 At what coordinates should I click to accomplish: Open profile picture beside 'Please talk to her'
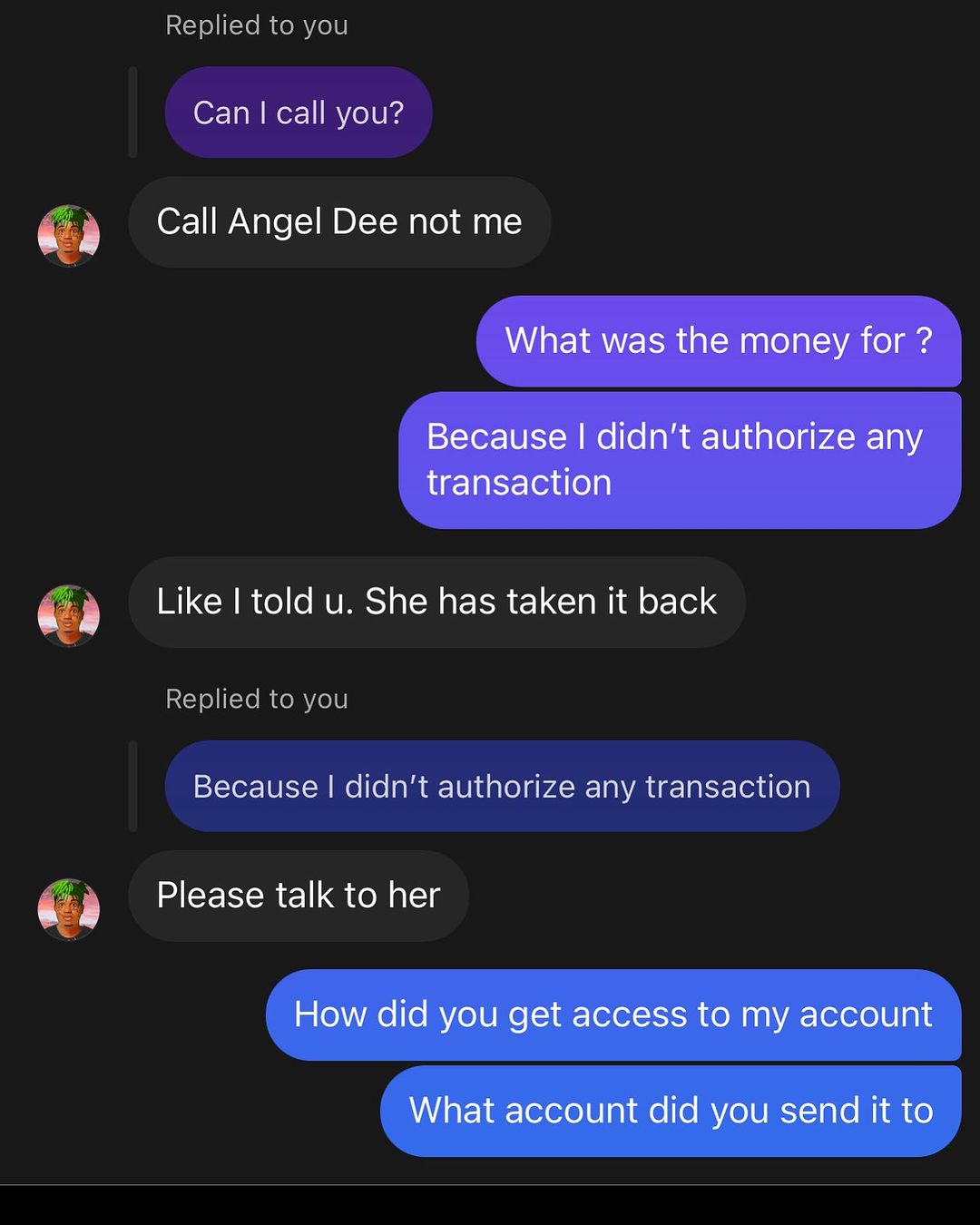68,908
